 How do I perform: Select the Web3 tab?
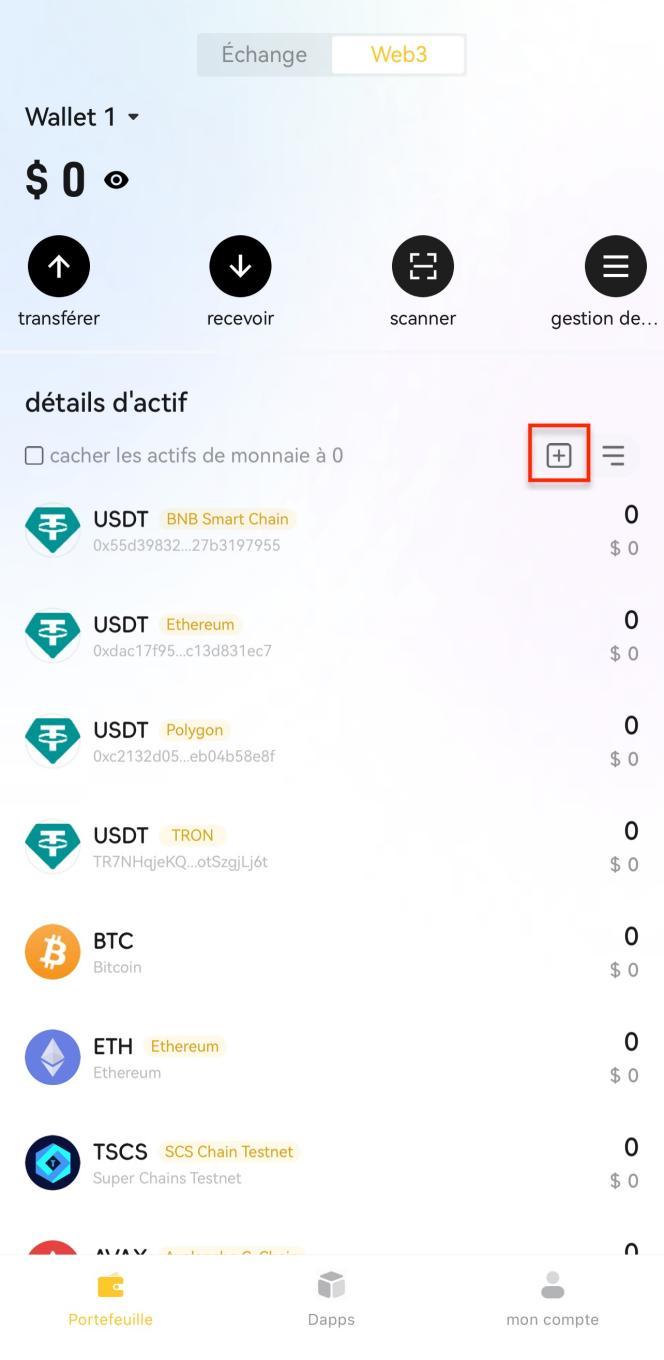(x=398, y=54)
